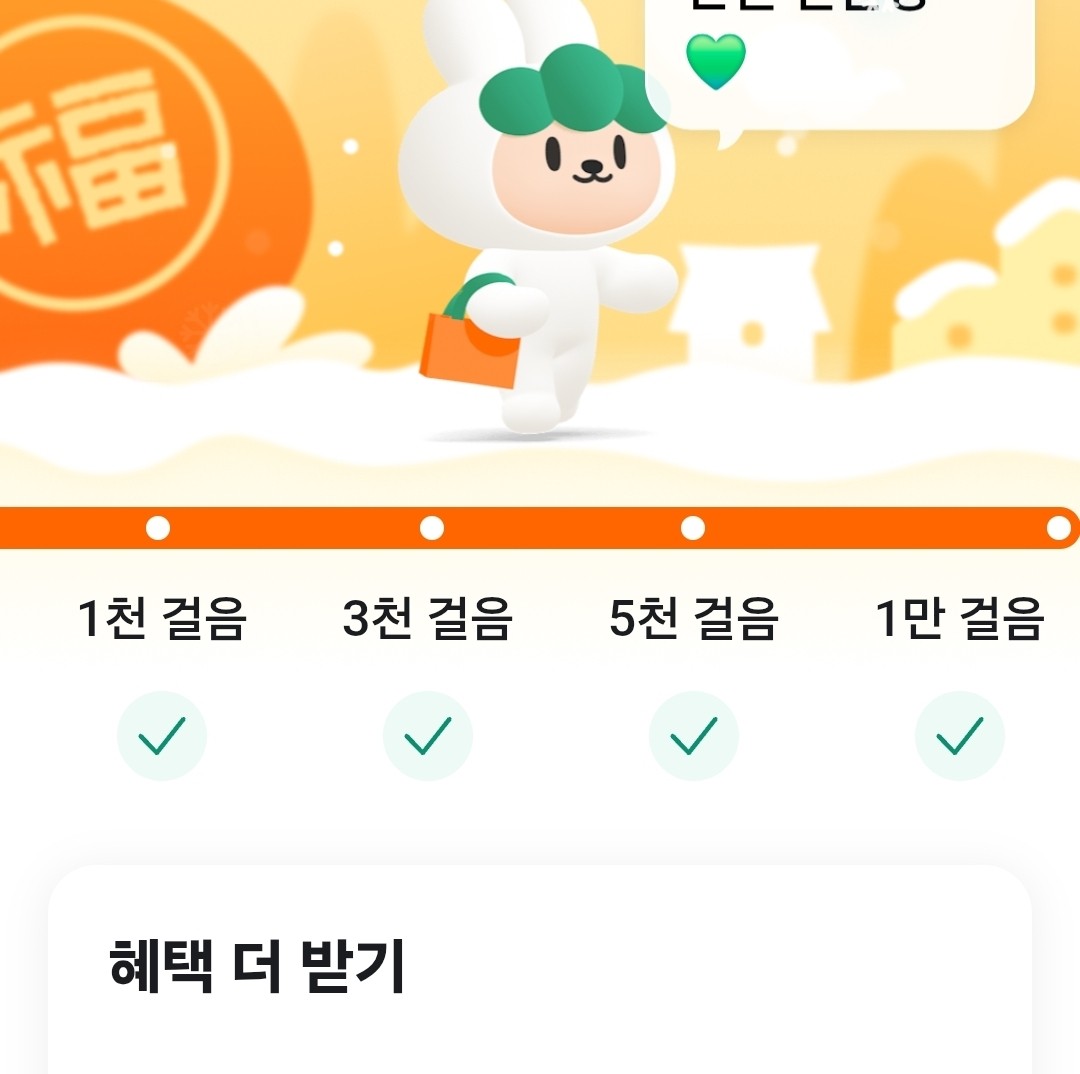The height and width of the screenshot is (1074, 1080).
Task: Select the check mark under 5천 걸음
Action: [x=694, y=736]
